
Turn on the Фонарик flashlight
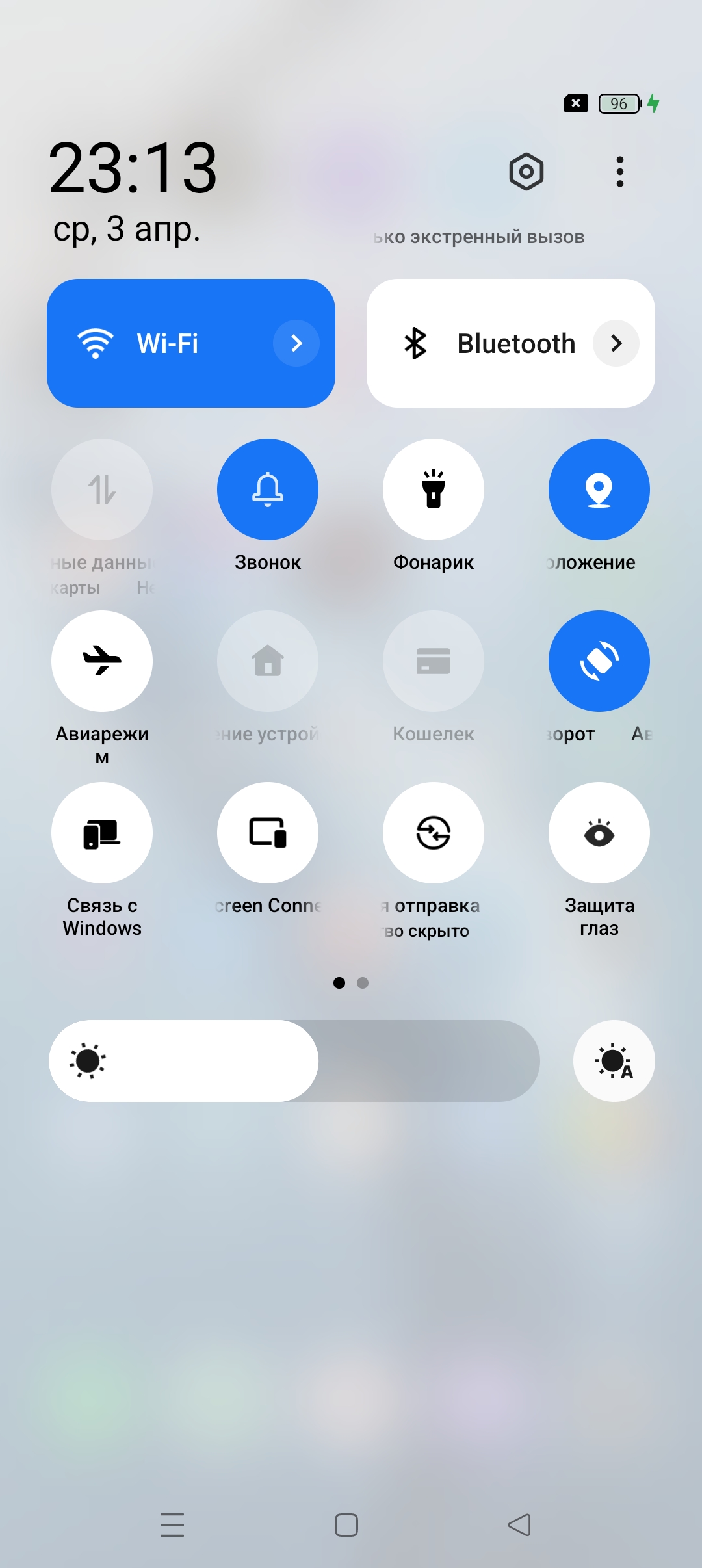[434, 490]
